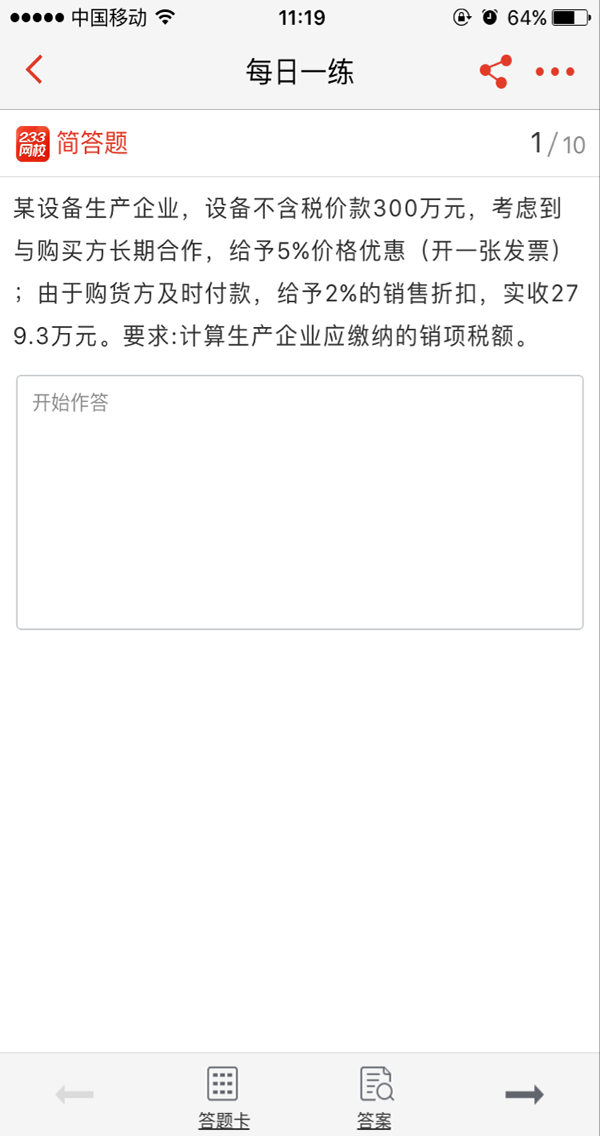Open the 答题卡 answer sheet
This screenshot has width=600, height=1136.
tap(223, 1096)
